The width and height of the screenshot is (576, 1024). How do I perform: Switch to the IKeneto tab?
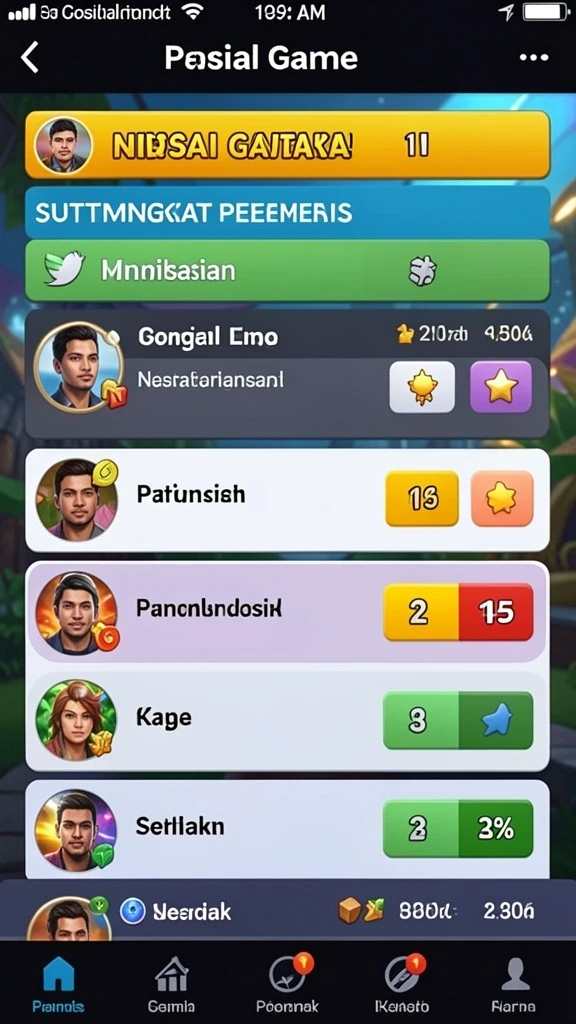coord(402,985)
